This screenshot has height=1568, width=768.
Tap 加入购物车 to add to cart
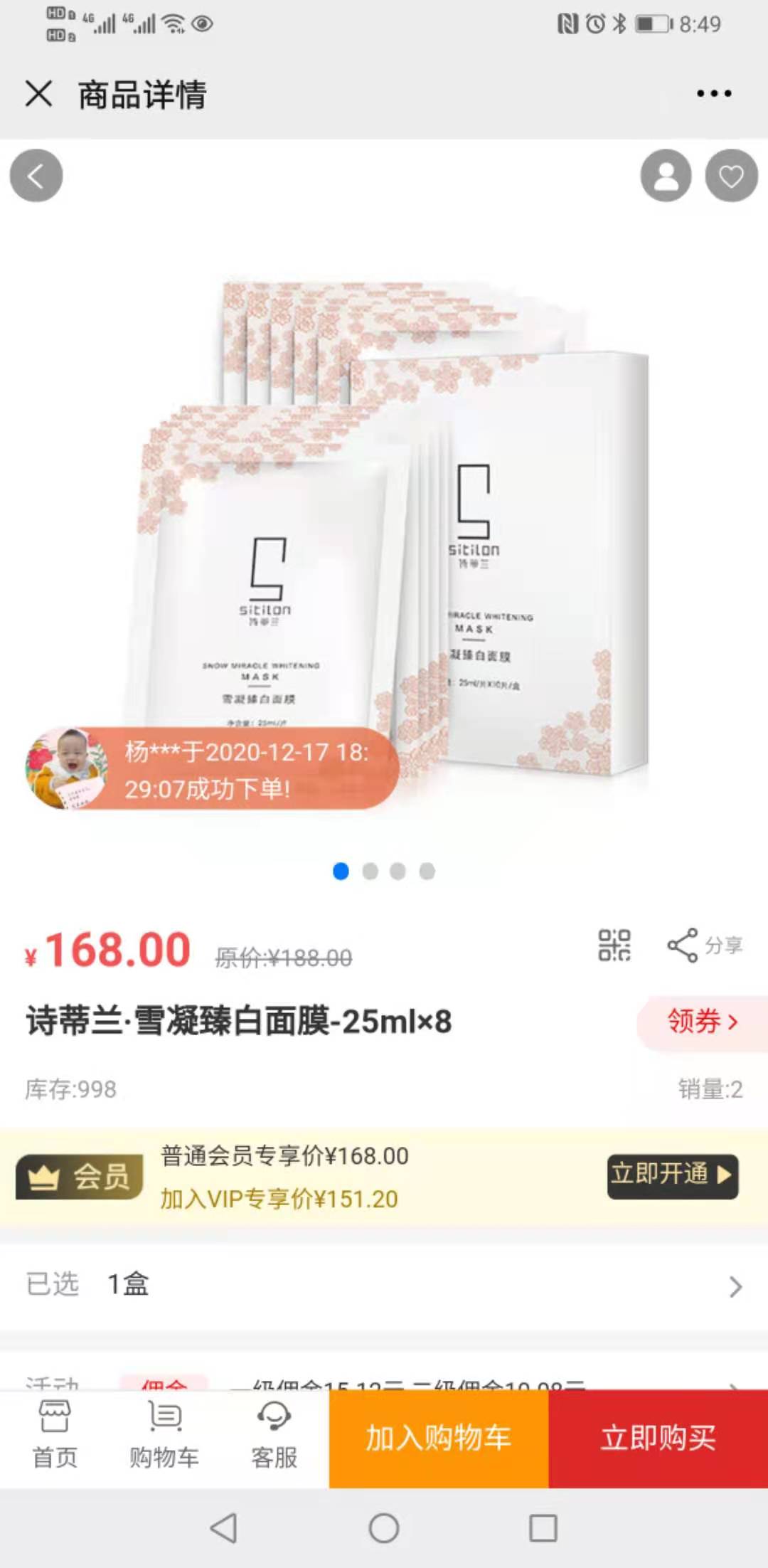coord(438,1438)
